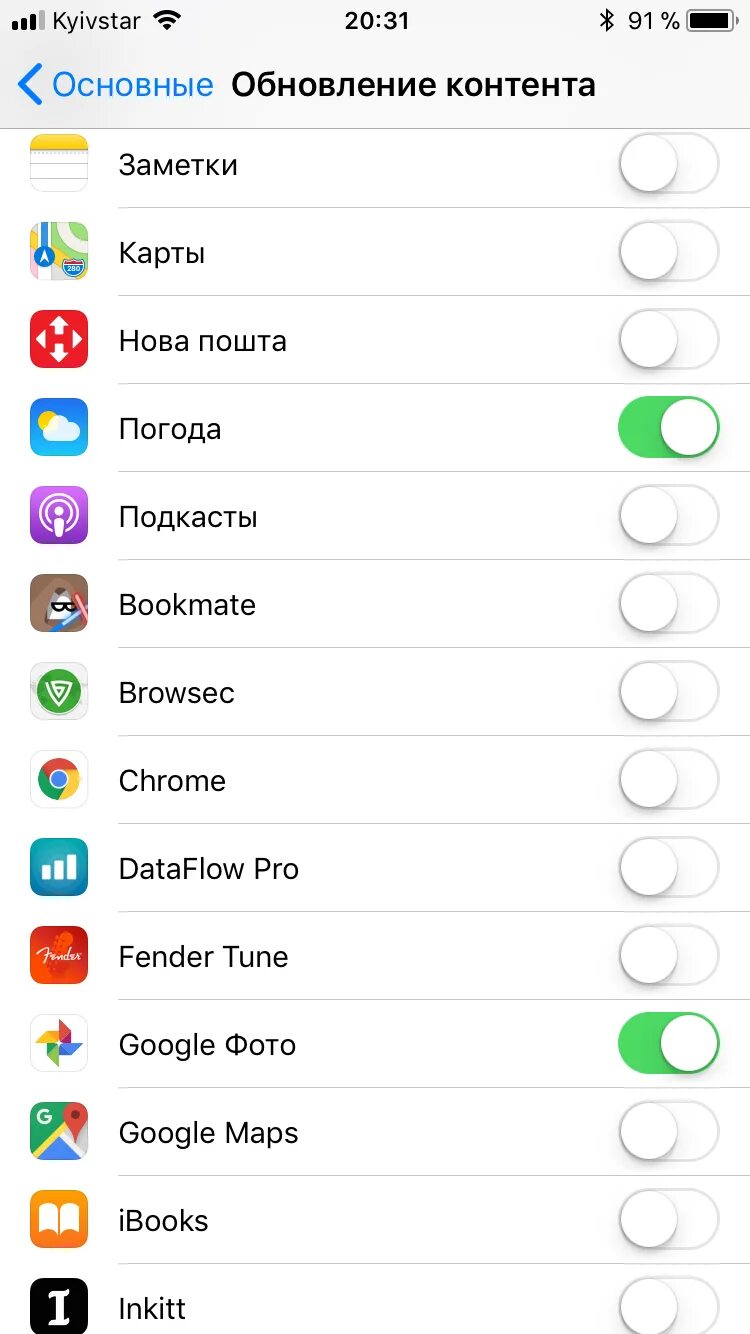This screenshot has width=750, height=1334.
Task: Toggle the iBooks switch on
Action: [x=669, y=1220]
